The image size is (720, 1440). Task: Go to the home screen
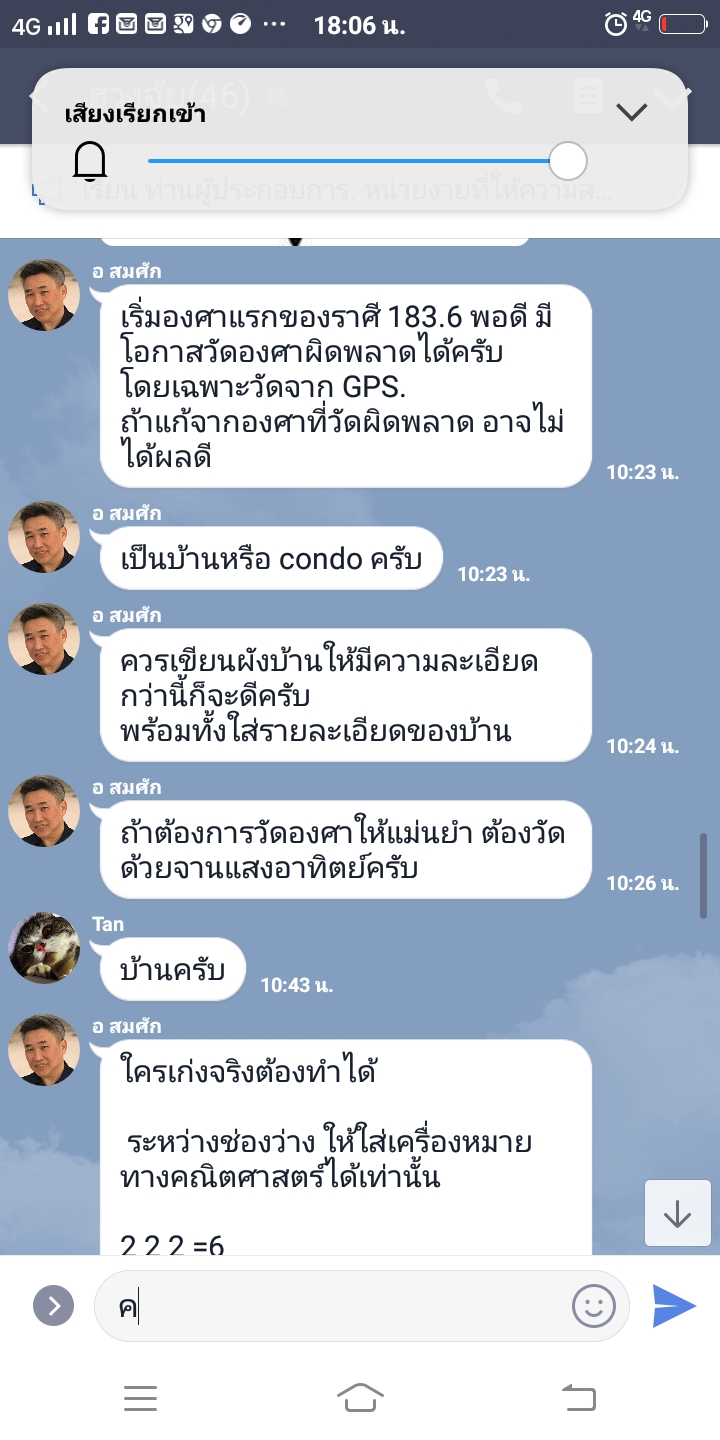(360, 1397)
